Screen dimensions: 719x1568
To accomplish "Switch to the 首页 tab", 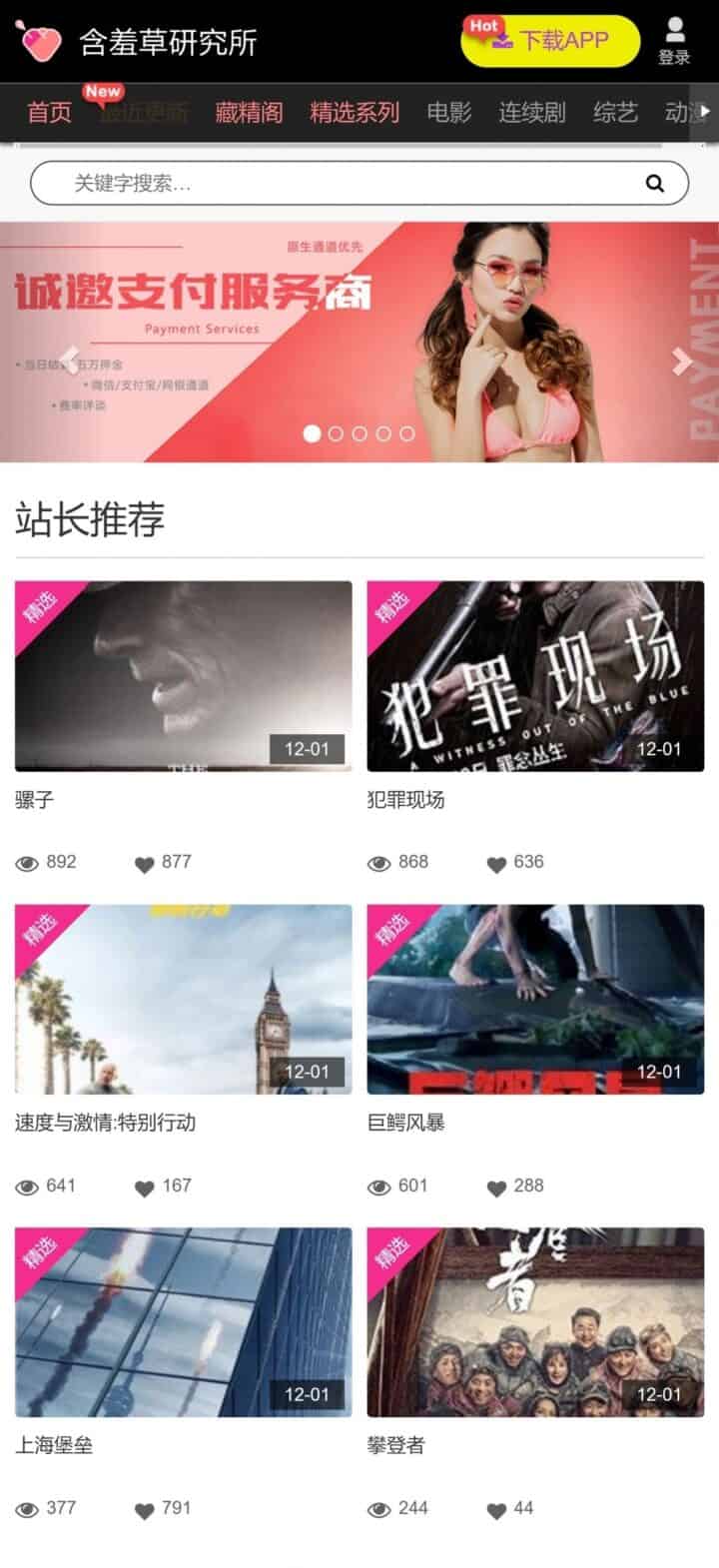I will [x=49, y=113].
